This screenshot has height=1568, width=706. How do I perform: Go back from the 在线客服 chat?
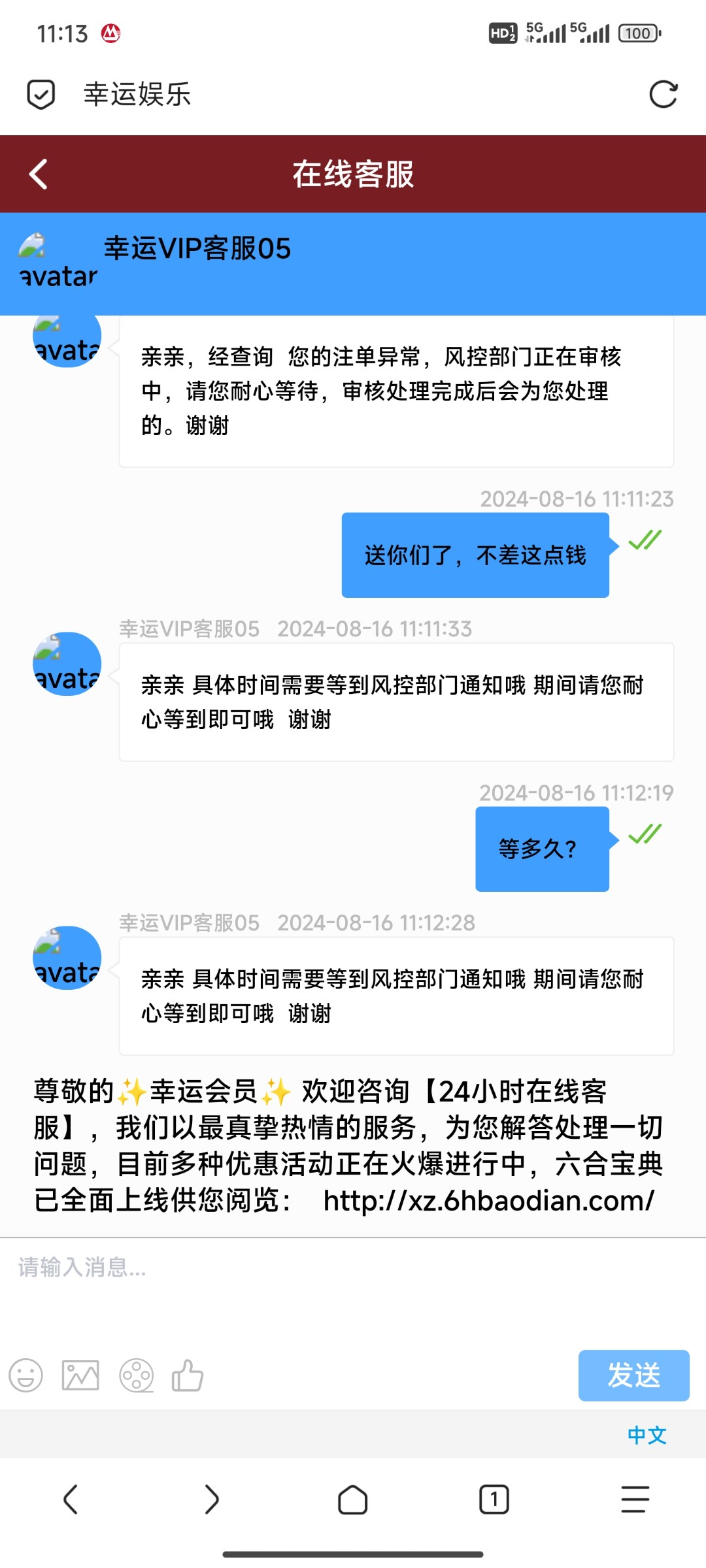click(39, 174)
